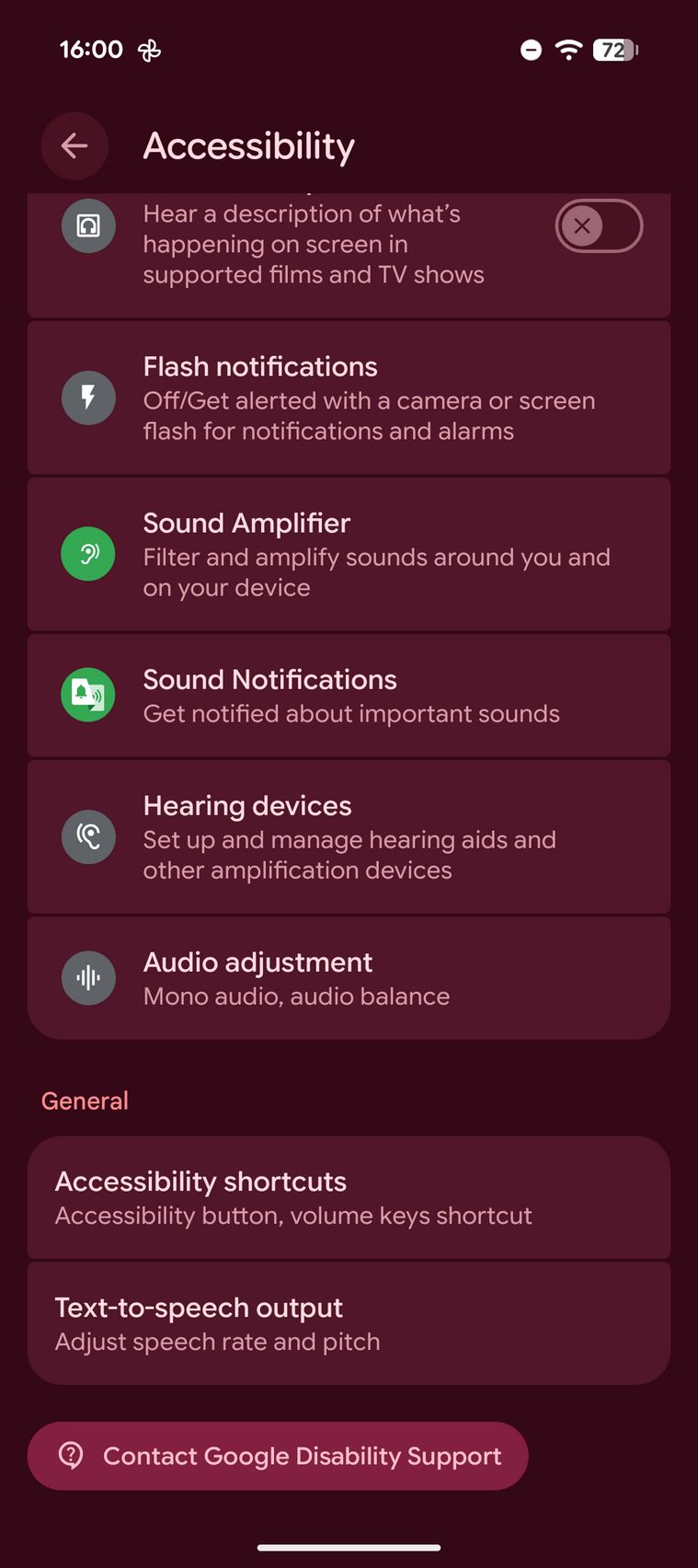Open Flash notifications settings

[x=349, y=398]
